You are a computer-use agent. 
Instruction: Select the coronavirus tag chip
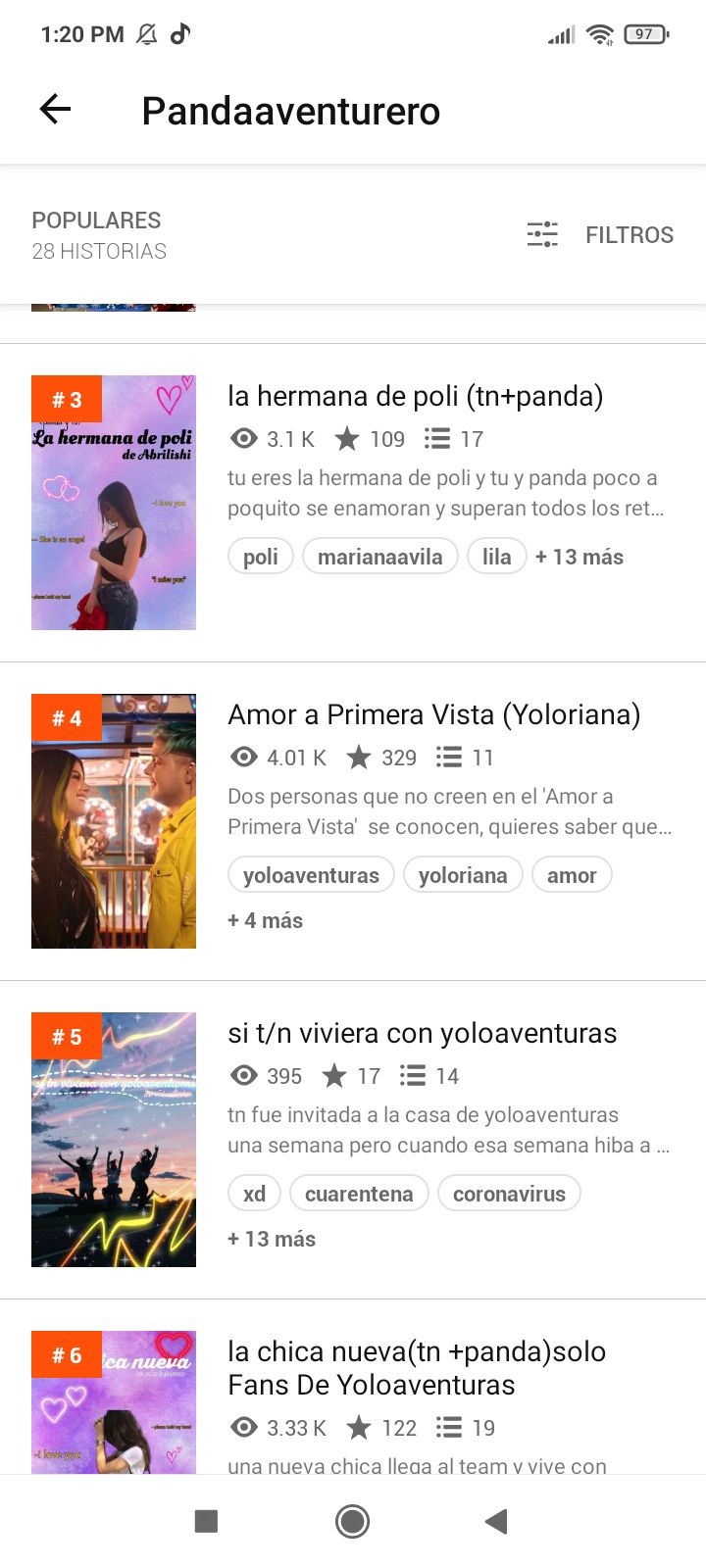(x=509, y=1194)
